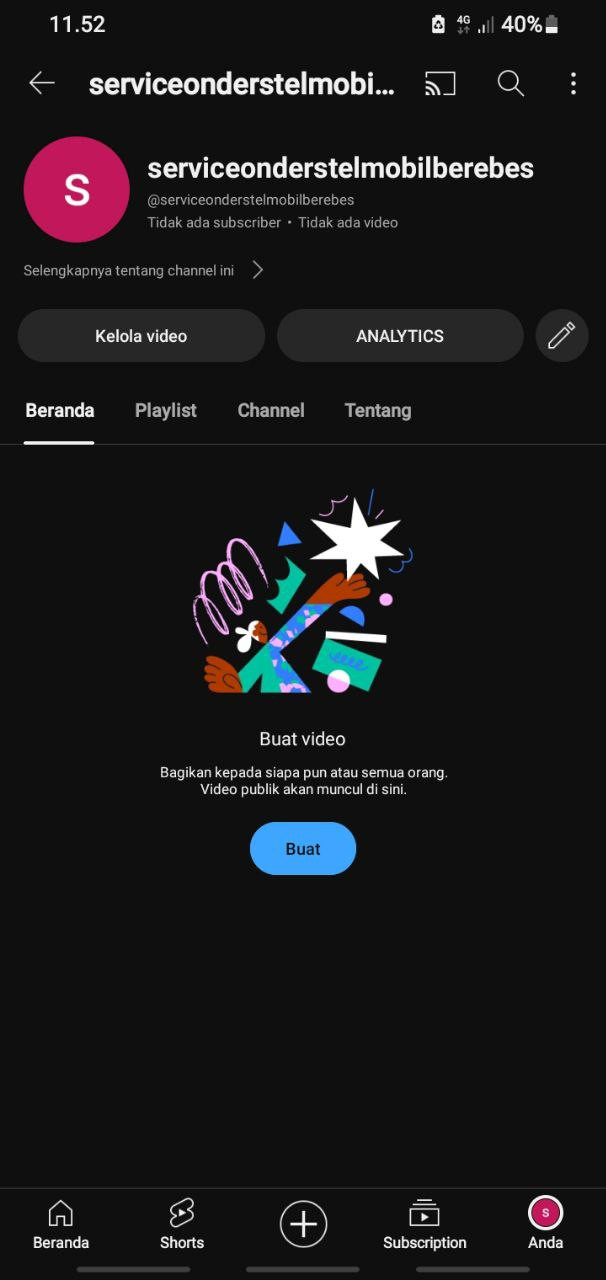The height and width of the screenshot is (1280, 606).
Task: Tap the channel avatar with letter S
Action: [77, 190]
